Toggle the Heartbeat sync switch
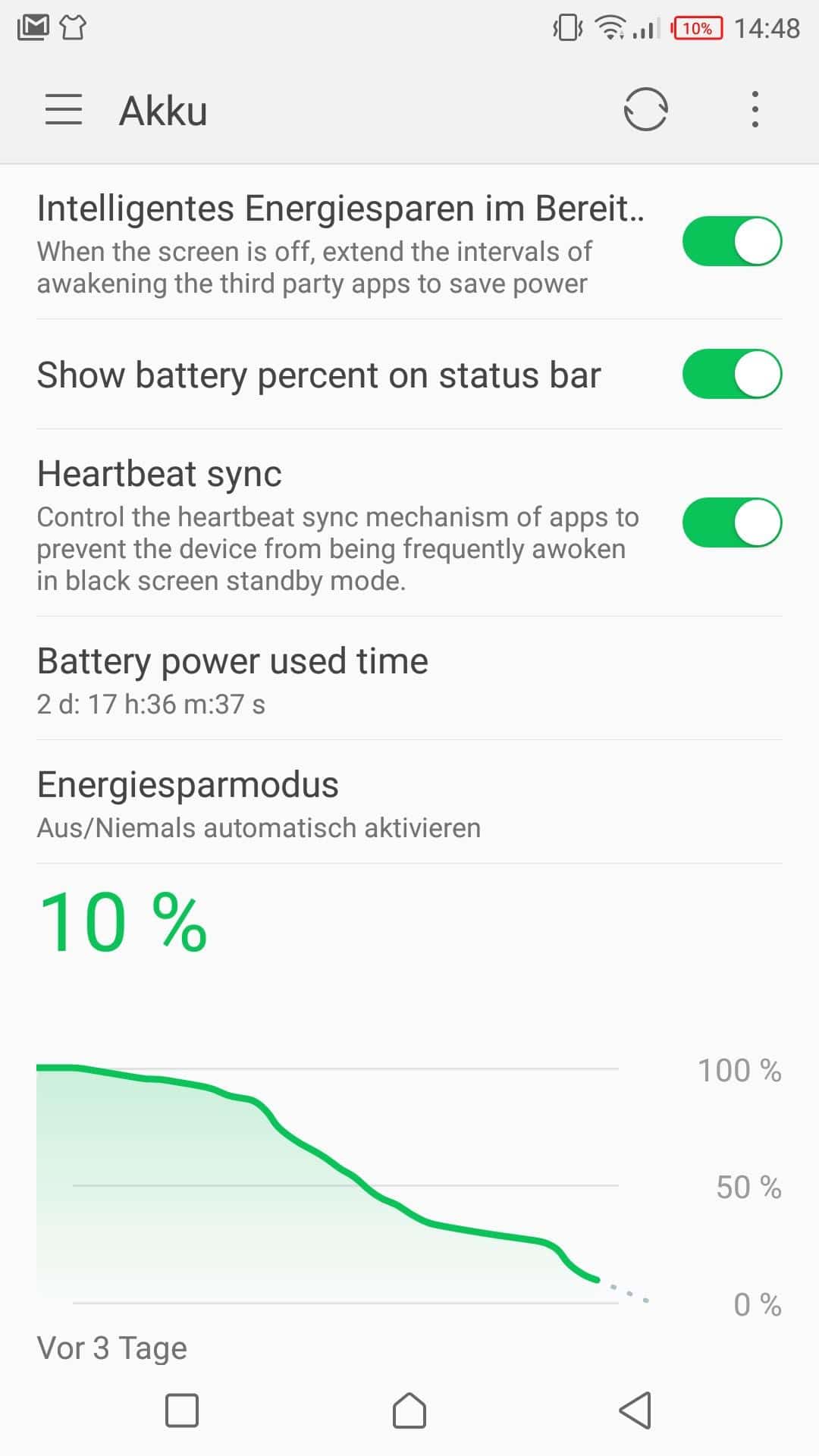 (x=732, y=522)
